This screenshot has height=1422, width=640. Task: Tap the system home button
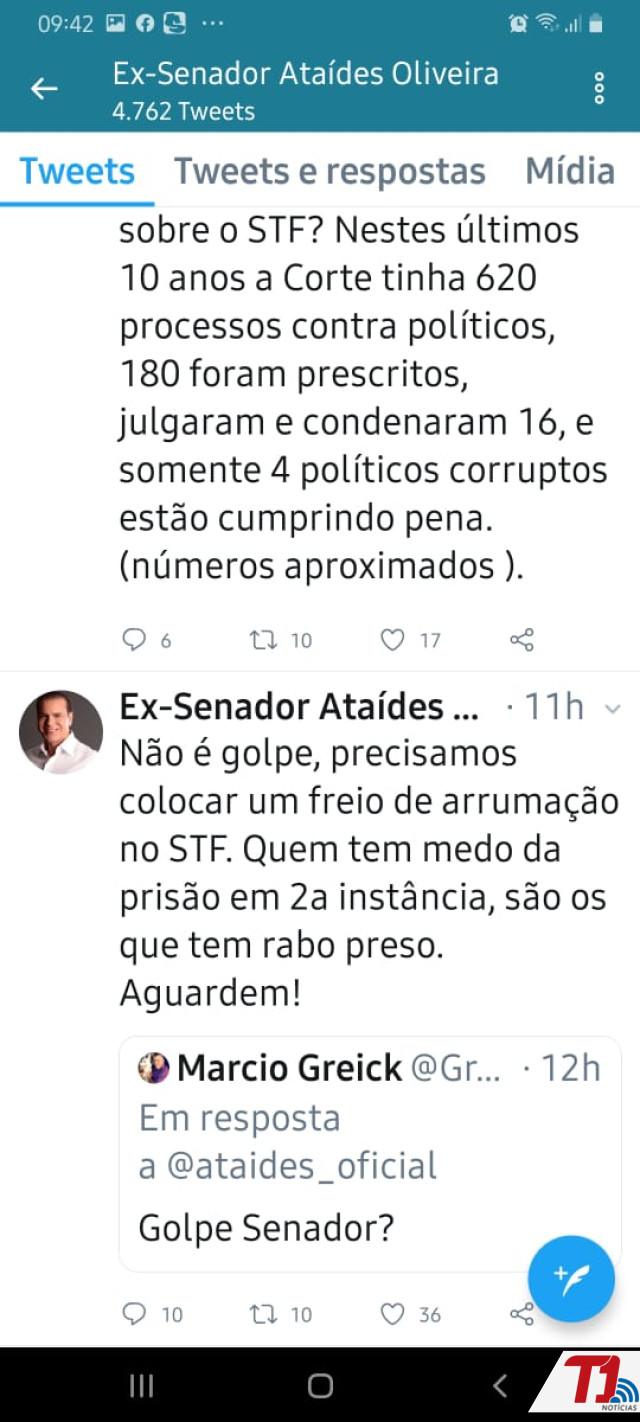pyautogui.click(x=320, y=1385)
